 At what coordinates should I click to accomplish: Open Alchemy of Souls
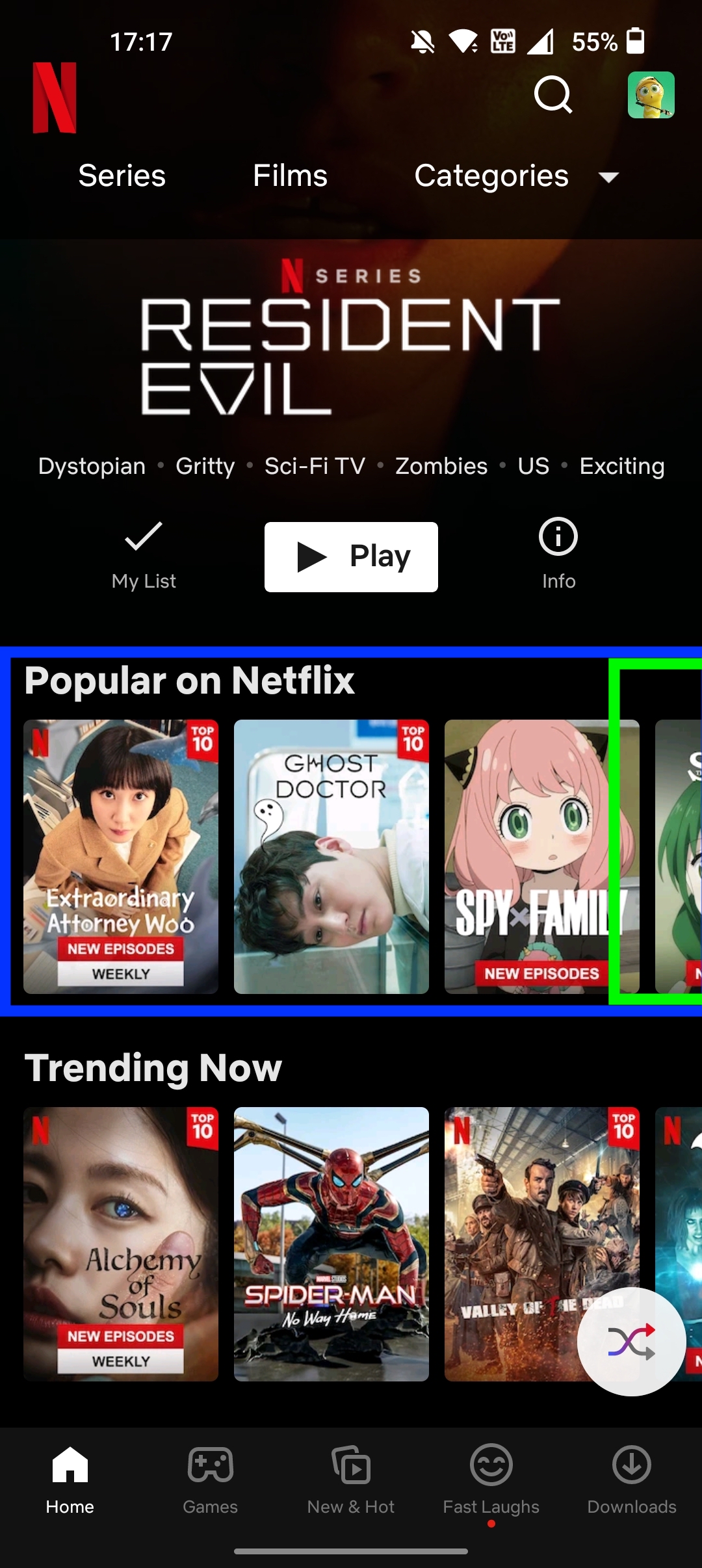(x=121, y=1244)
